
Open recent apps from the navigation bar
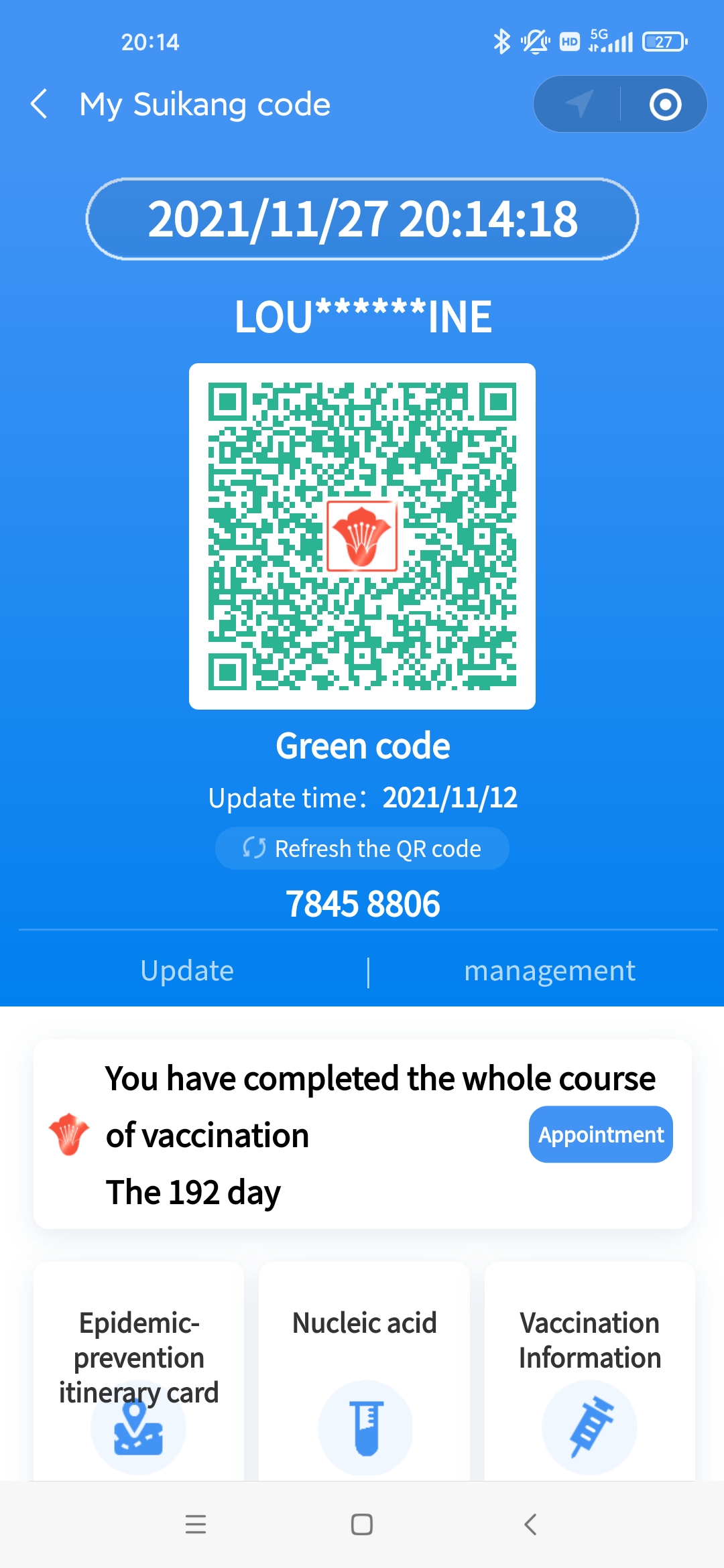click(196, 1524)
